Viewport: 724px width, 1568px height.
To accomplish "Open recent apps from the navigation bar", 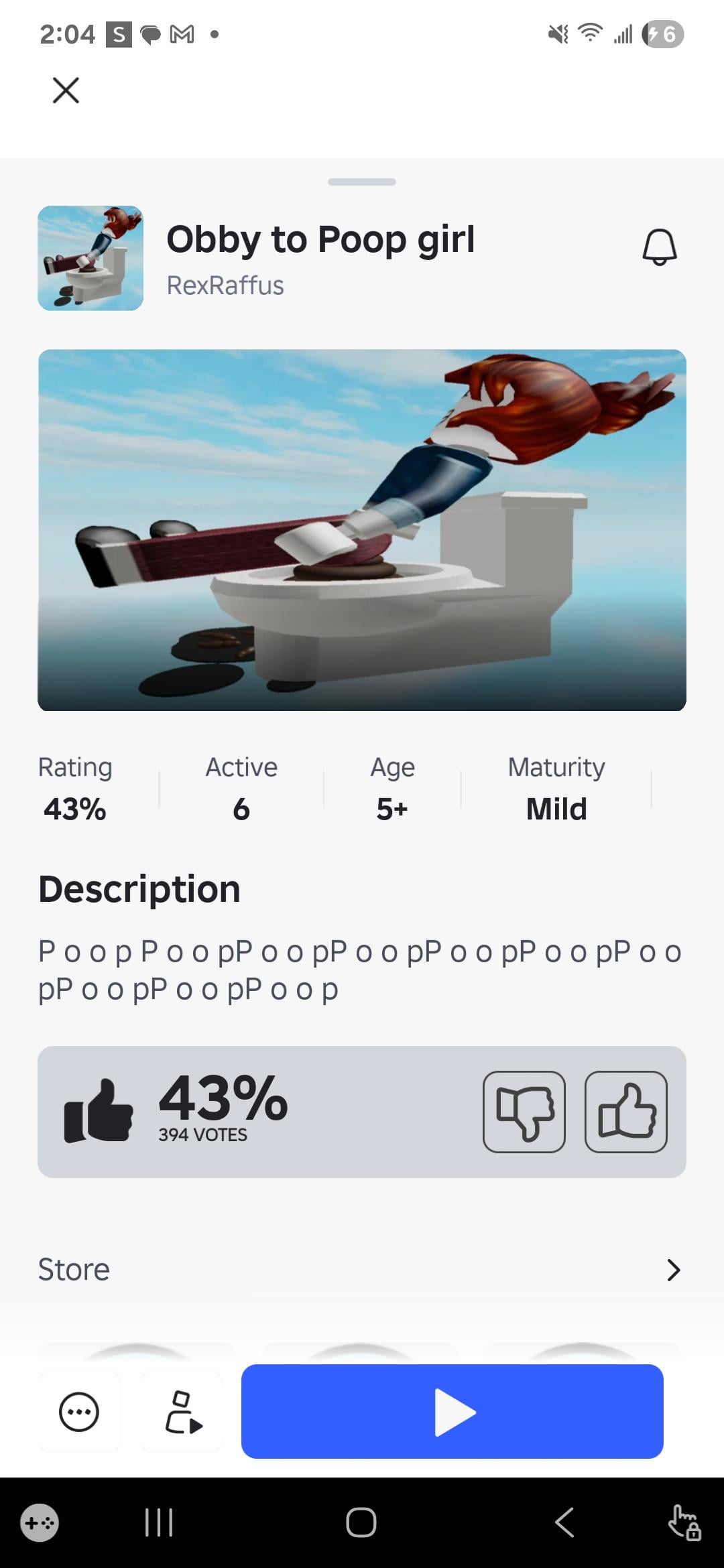I will click(160, 1522).
